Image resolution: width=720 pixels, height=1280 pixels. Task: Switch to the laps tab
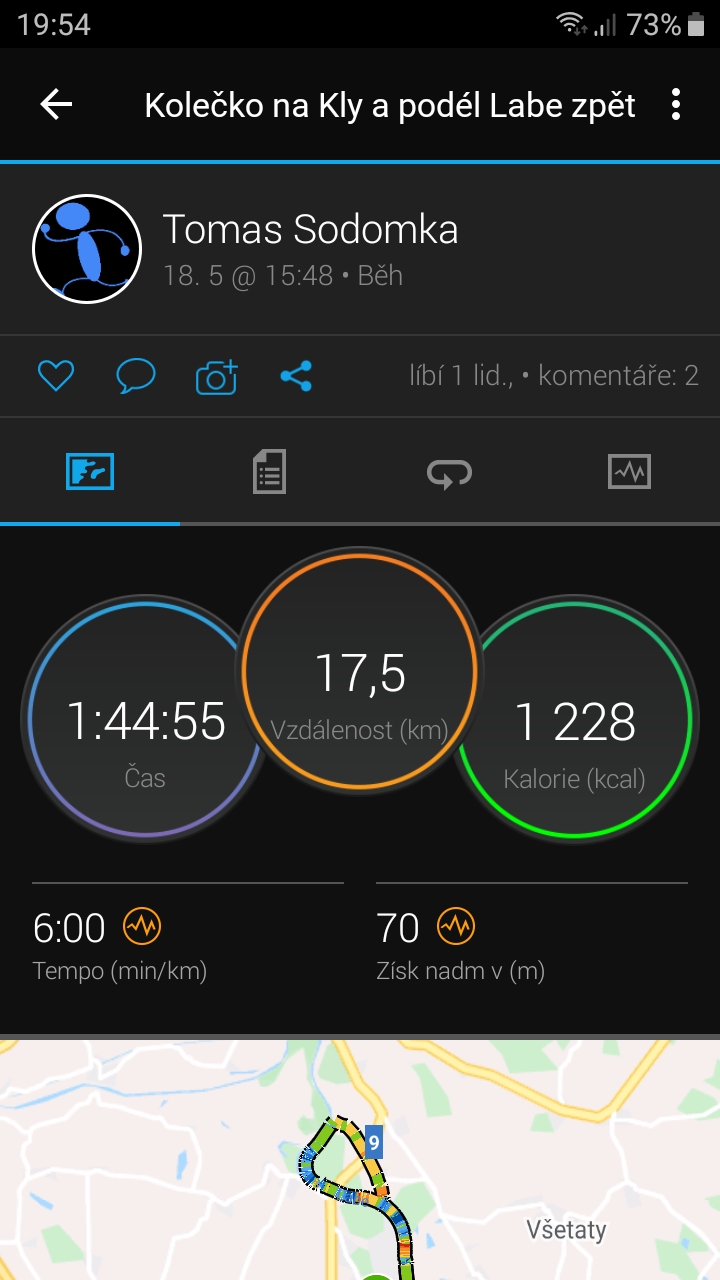point(449,472)
